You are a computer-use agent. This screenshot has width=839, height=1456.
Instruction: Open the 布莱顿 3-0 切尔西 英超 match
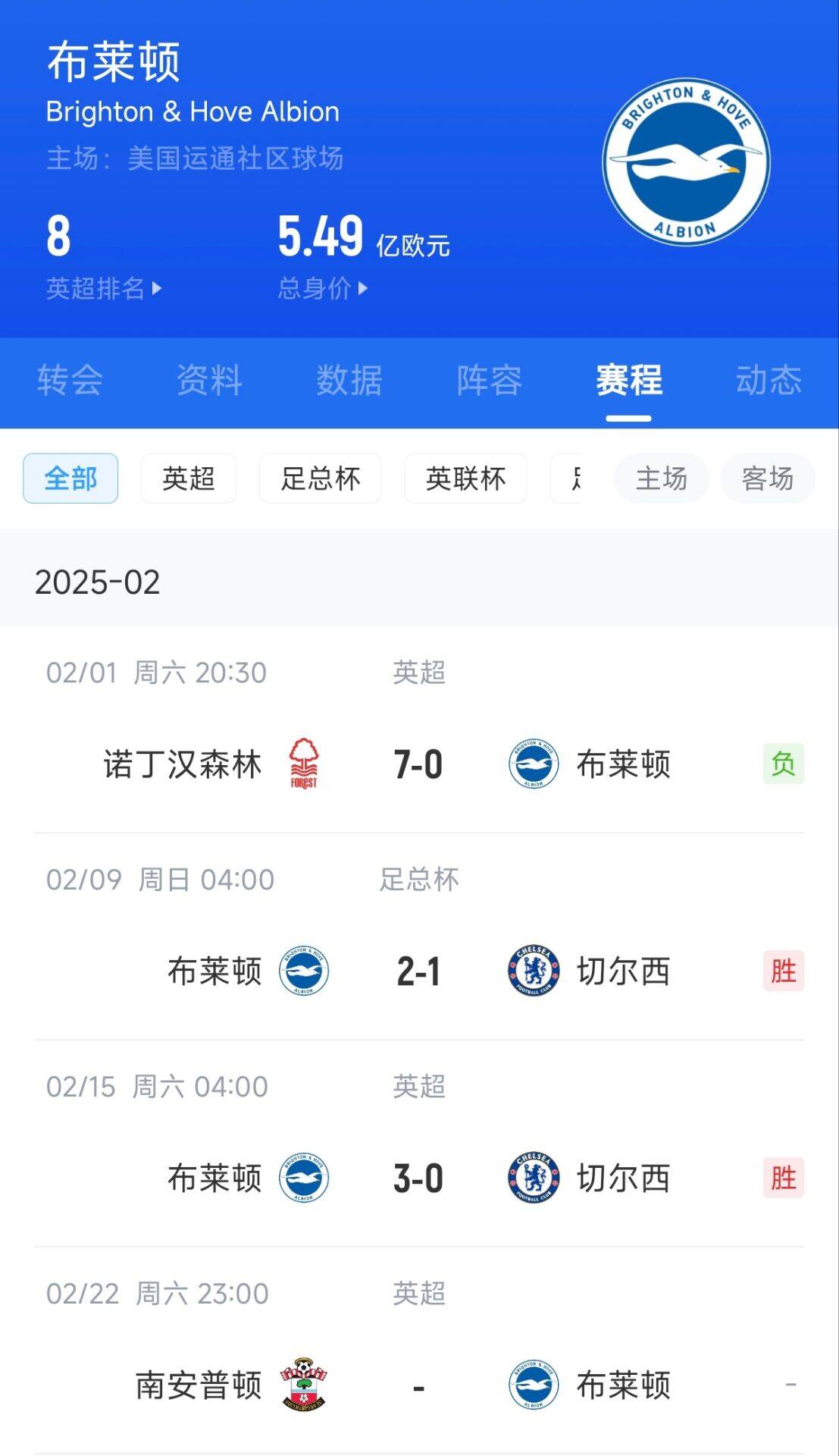pyautogui.click(x=418, y=1178)
